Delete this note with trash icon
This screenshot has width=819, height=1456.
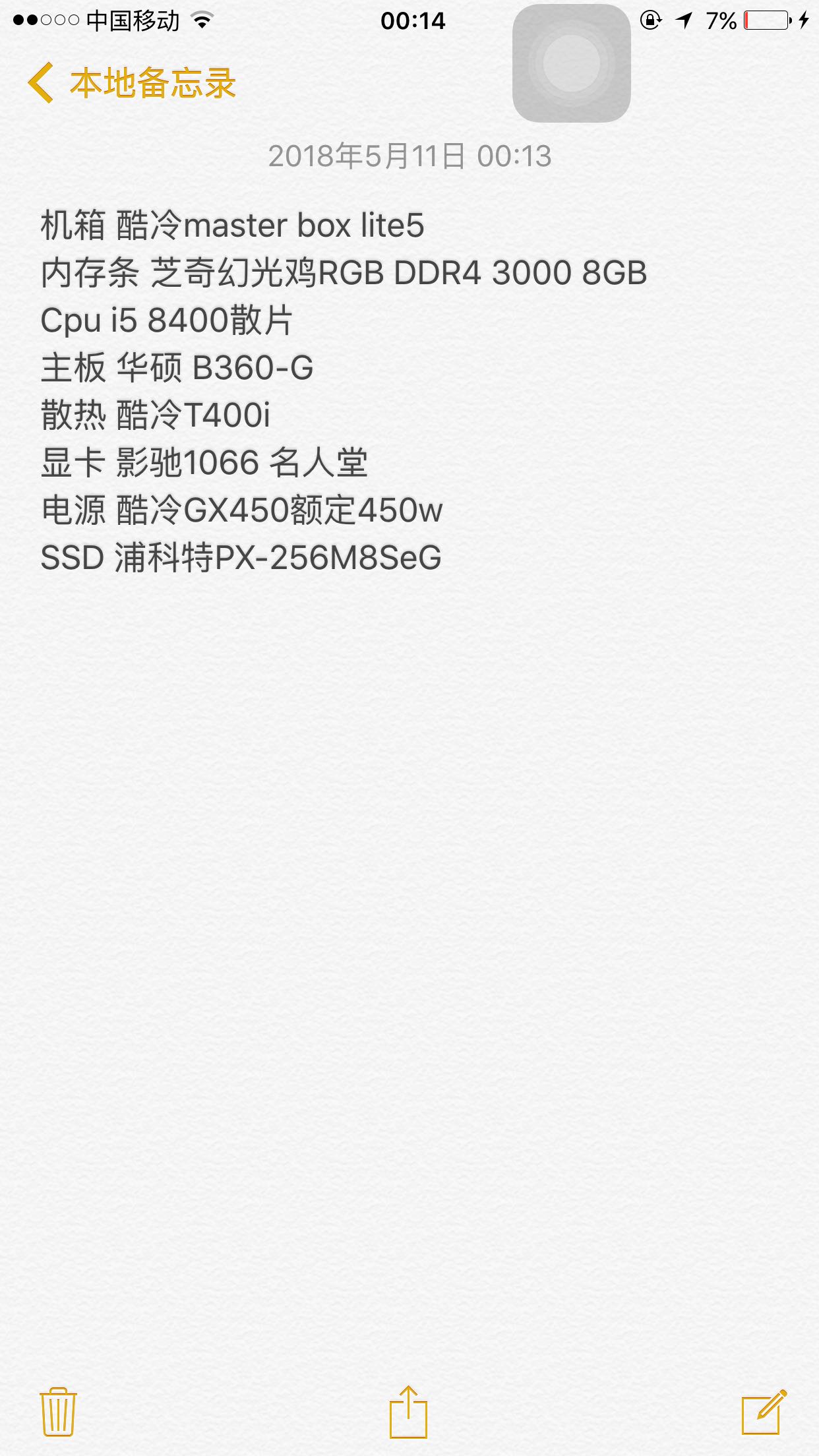click(x=58, y=1412)
